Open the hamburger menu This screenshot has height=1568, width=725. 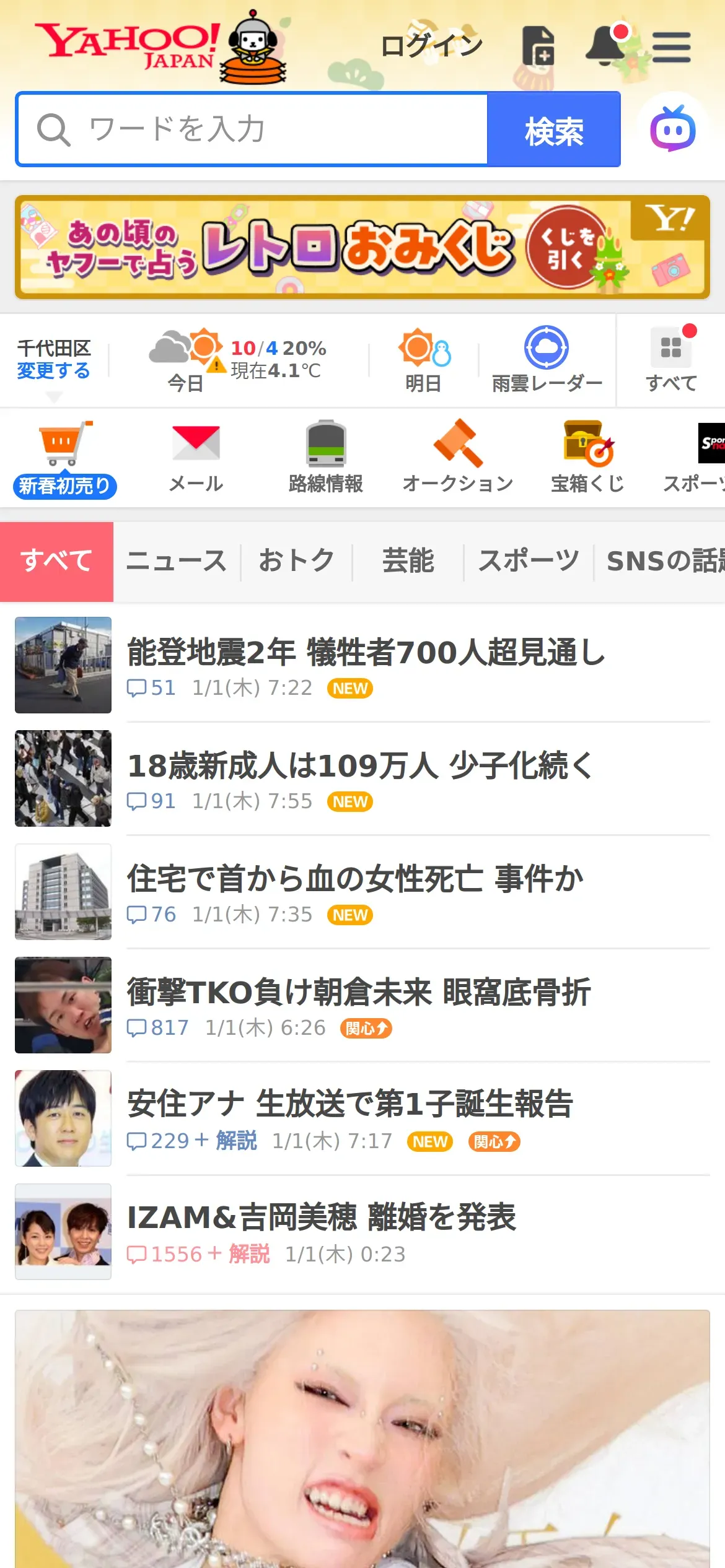671,47
